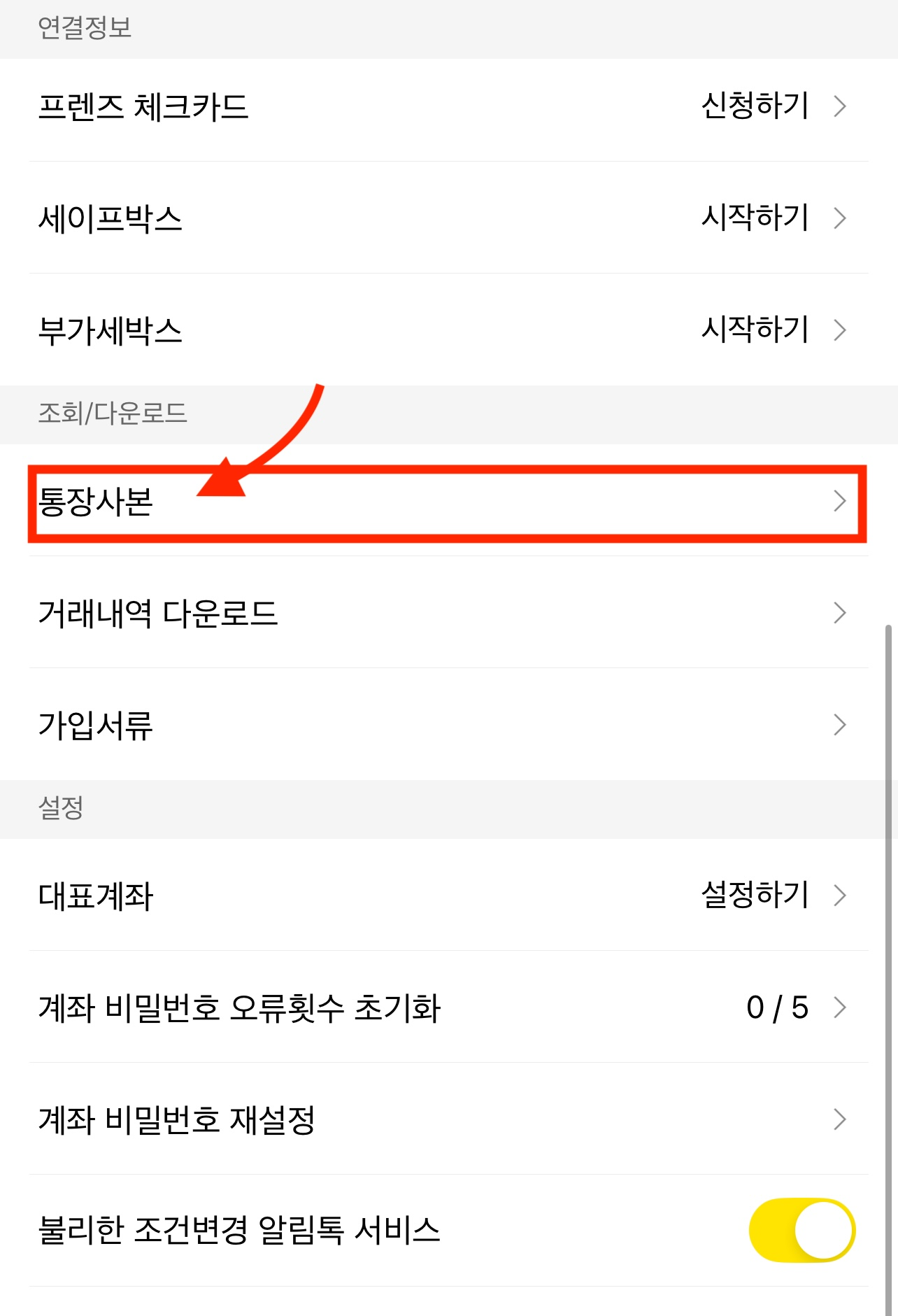Click the chevron beside 대표계좌
This screenshot has width=898, height=1316.
pos(842,894)
